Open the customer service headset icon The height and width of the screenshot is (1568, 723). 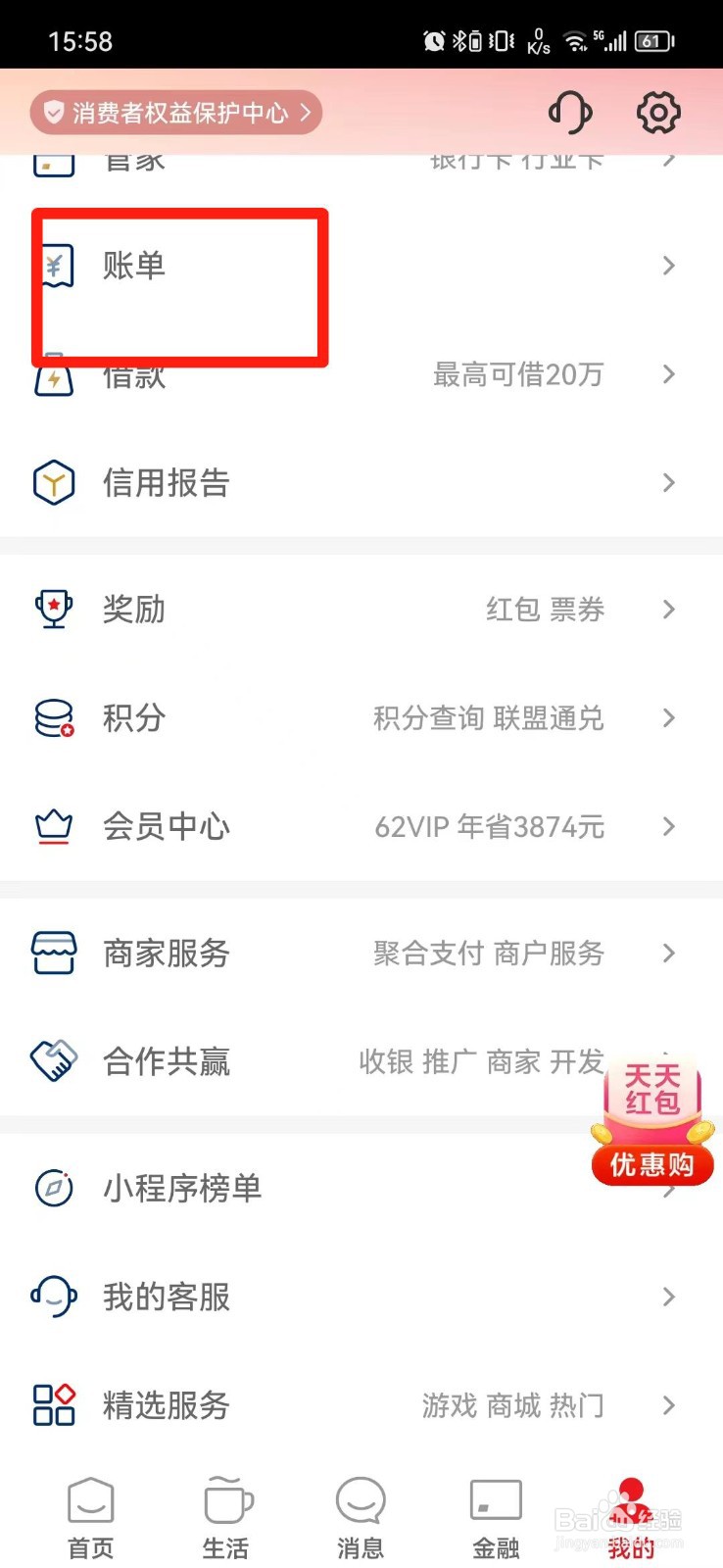570,112
